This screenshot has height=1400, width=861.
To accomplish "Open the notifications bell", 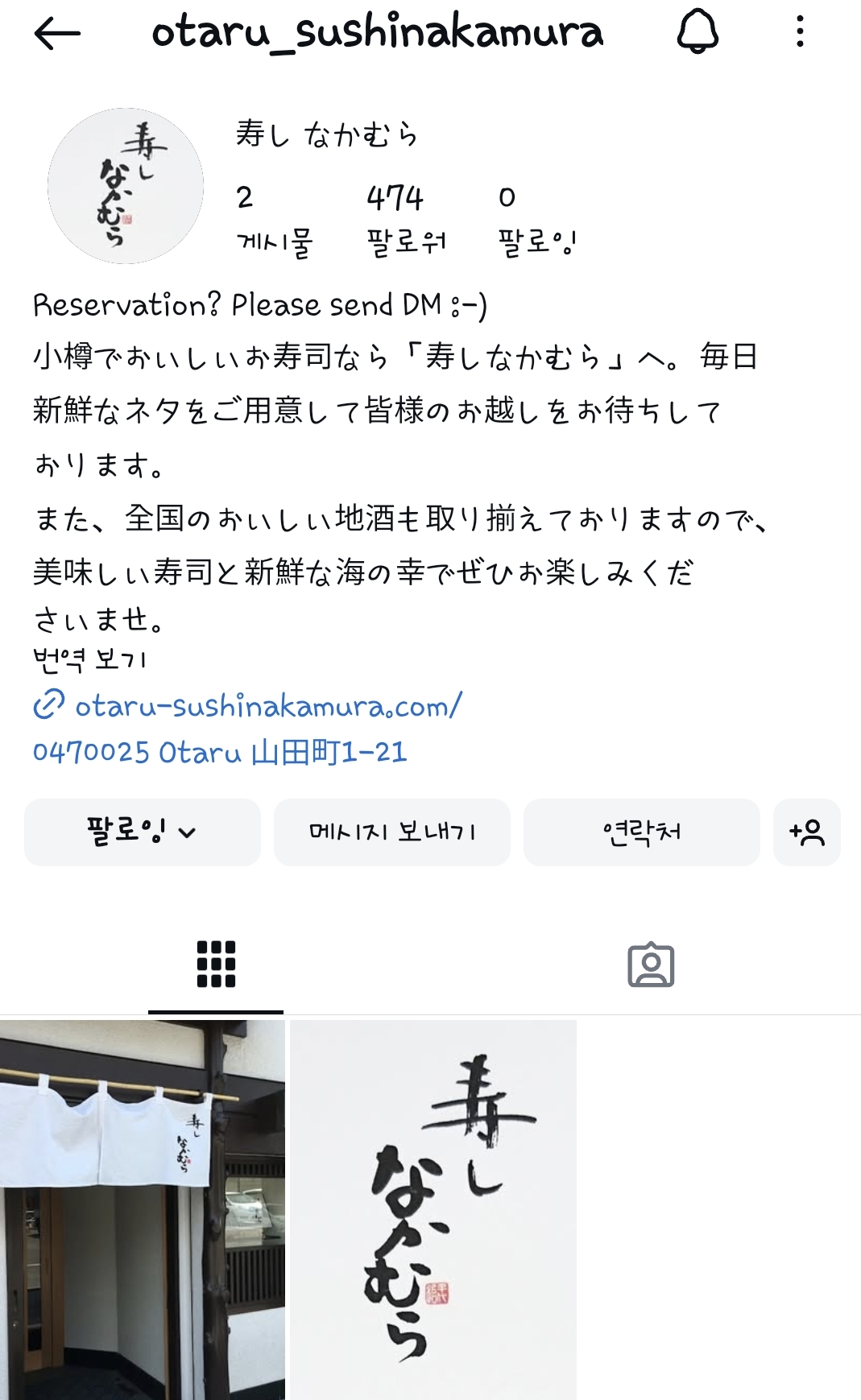I will (697, 33).
